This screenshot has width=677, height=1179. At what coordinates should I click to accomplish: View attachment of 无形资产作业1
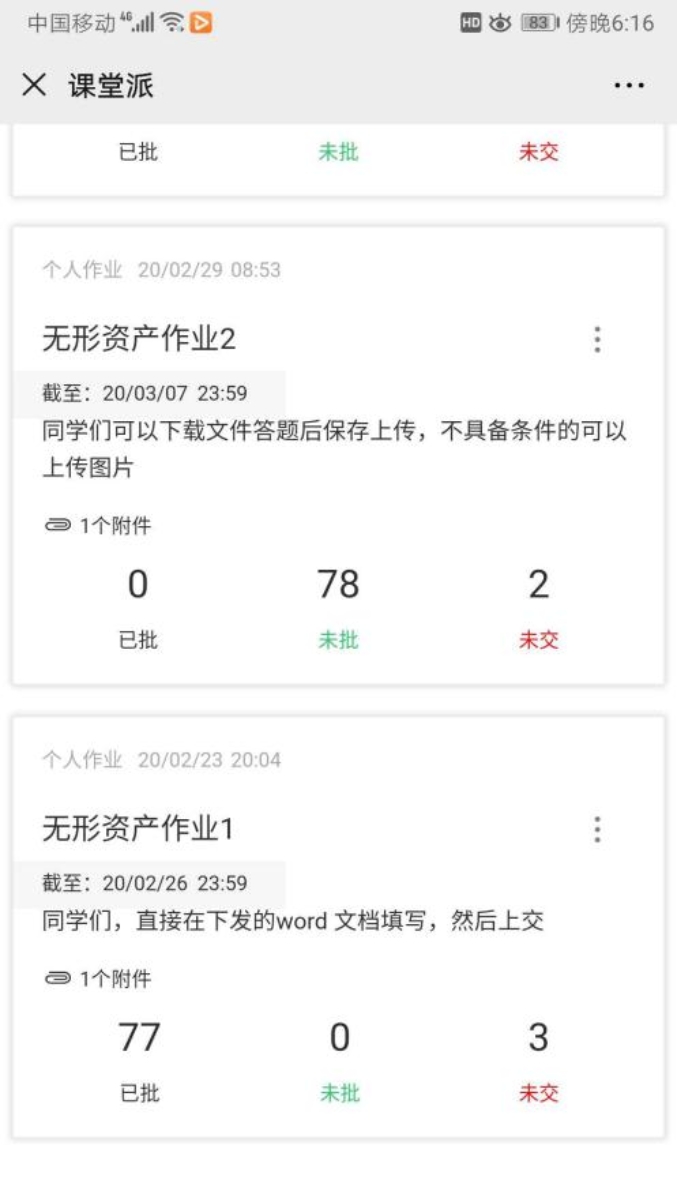click(x=98, y=979)
